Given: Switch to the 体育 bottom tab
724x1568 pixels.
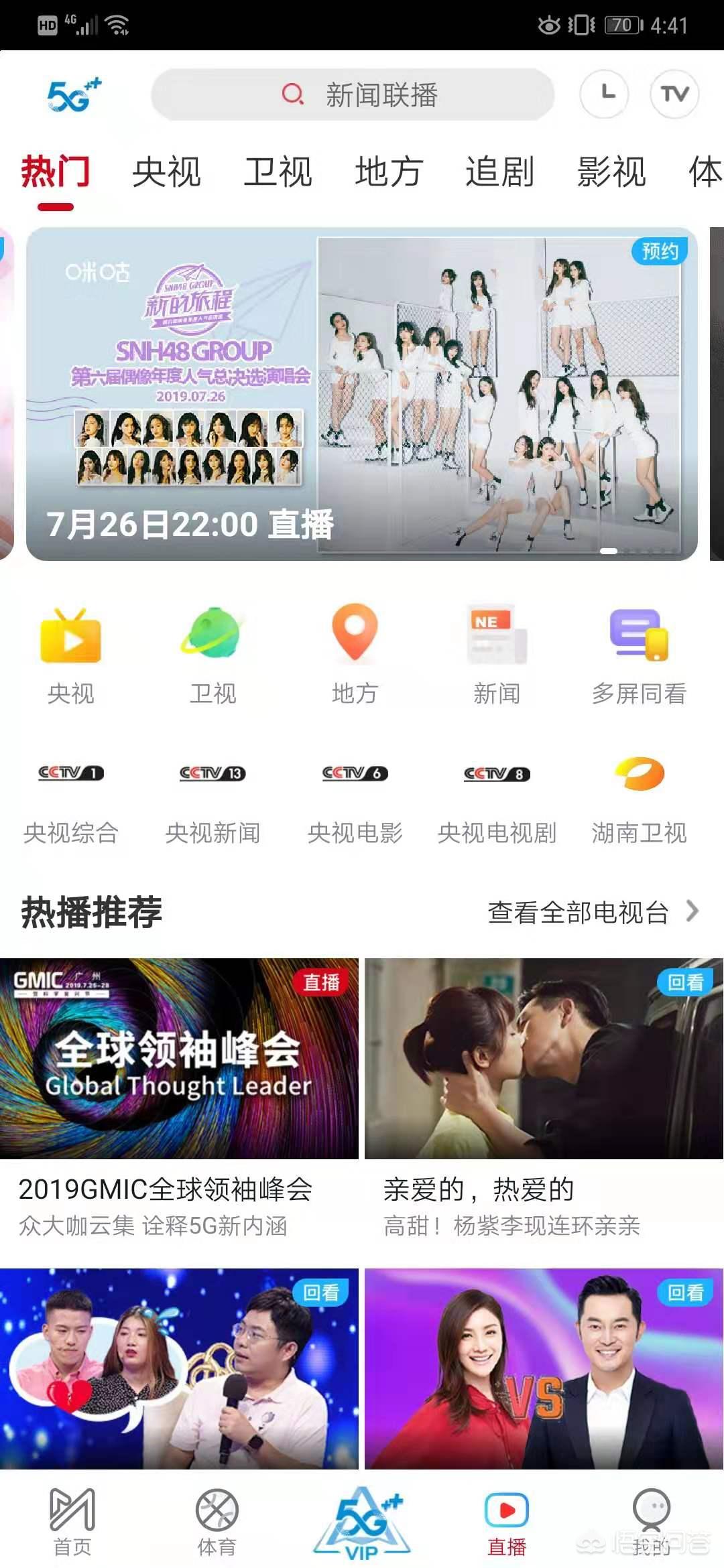Looking at the screenshot, I should pos(217,1522).
